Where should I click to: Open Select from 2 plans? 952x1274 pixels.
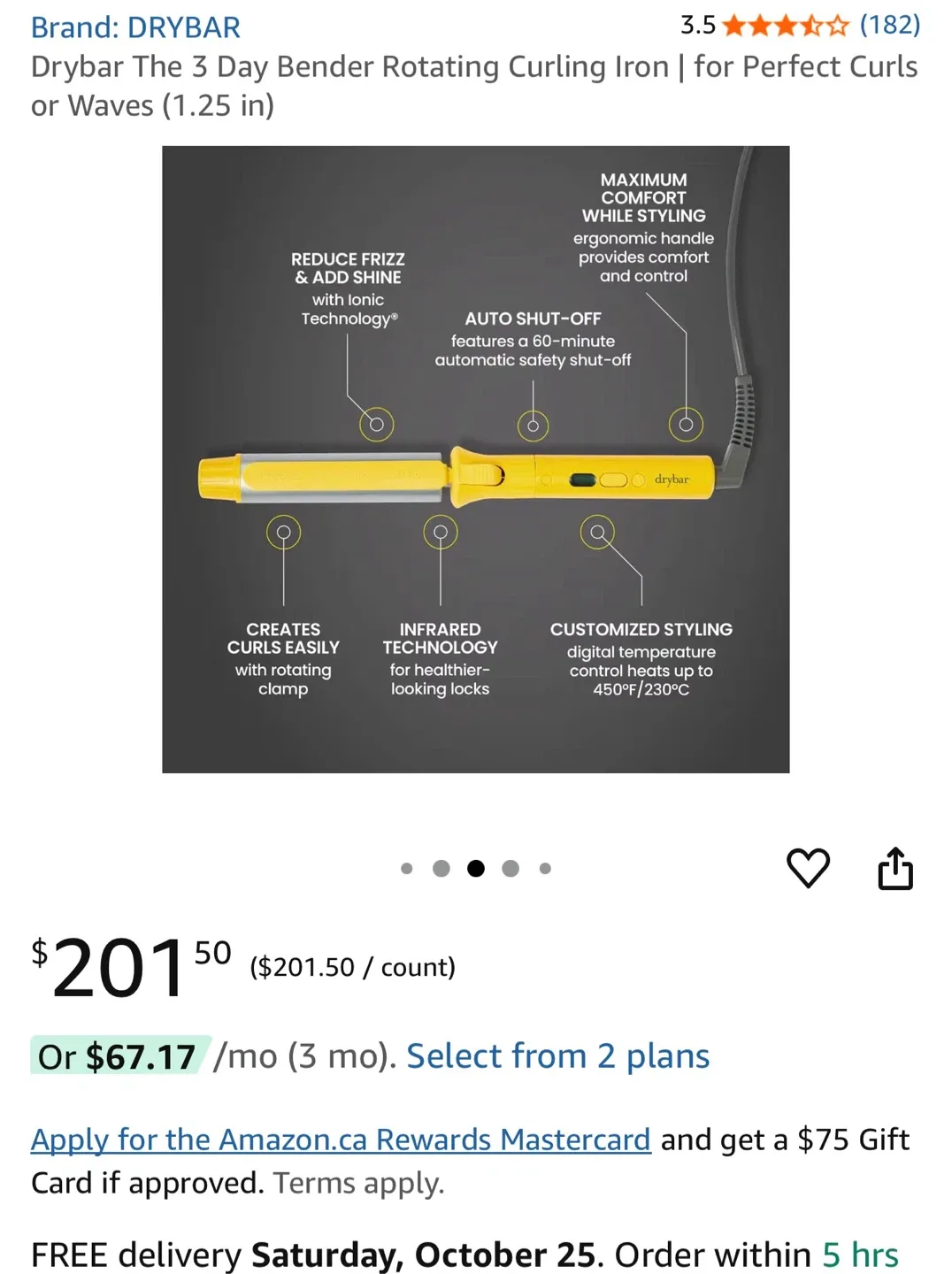[x=557, y=1055]
